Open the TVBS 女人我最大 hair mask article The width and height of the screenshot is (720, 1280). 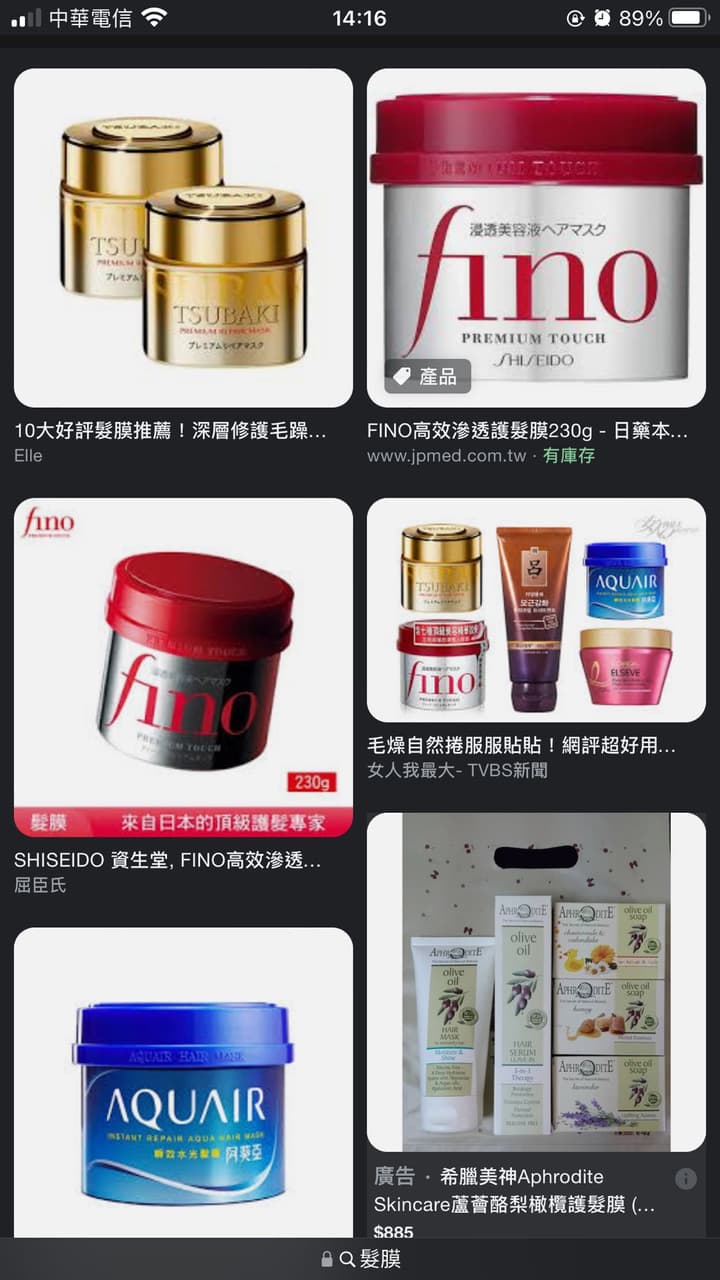point(536,610)
